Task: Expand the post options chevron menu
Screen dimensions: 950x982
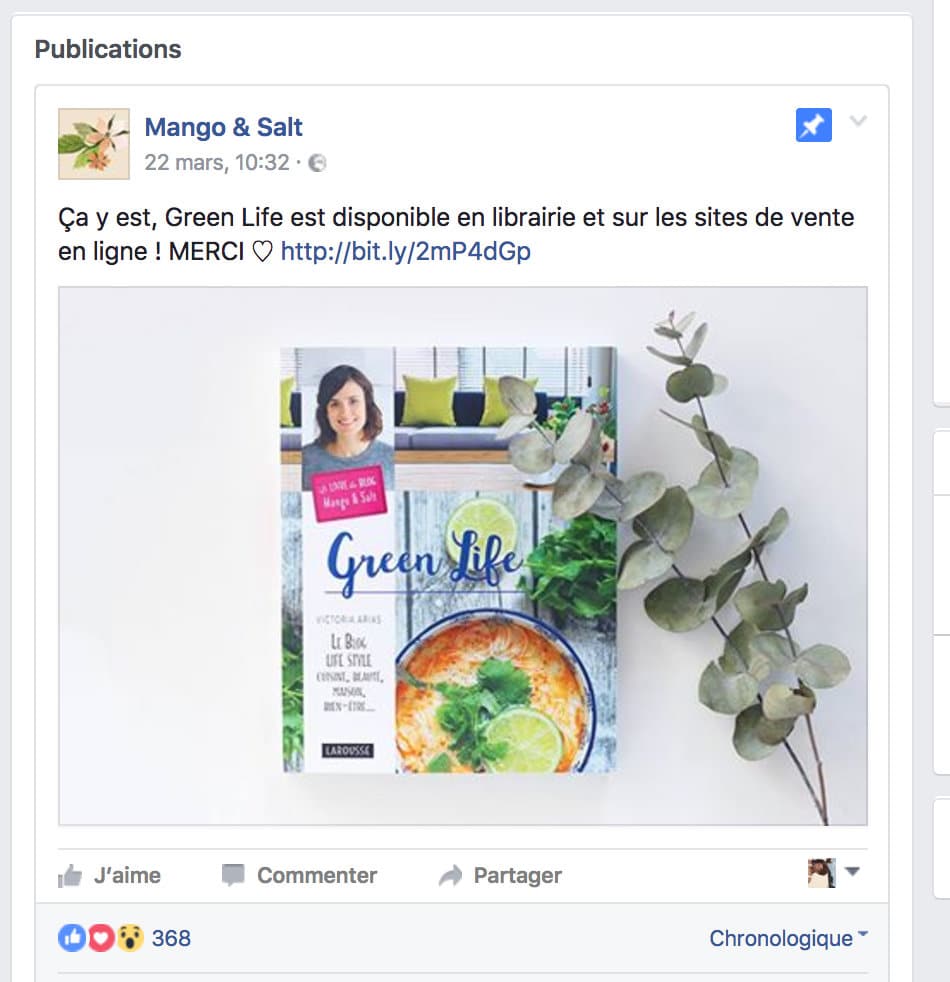Action: [x=858, y=122]
